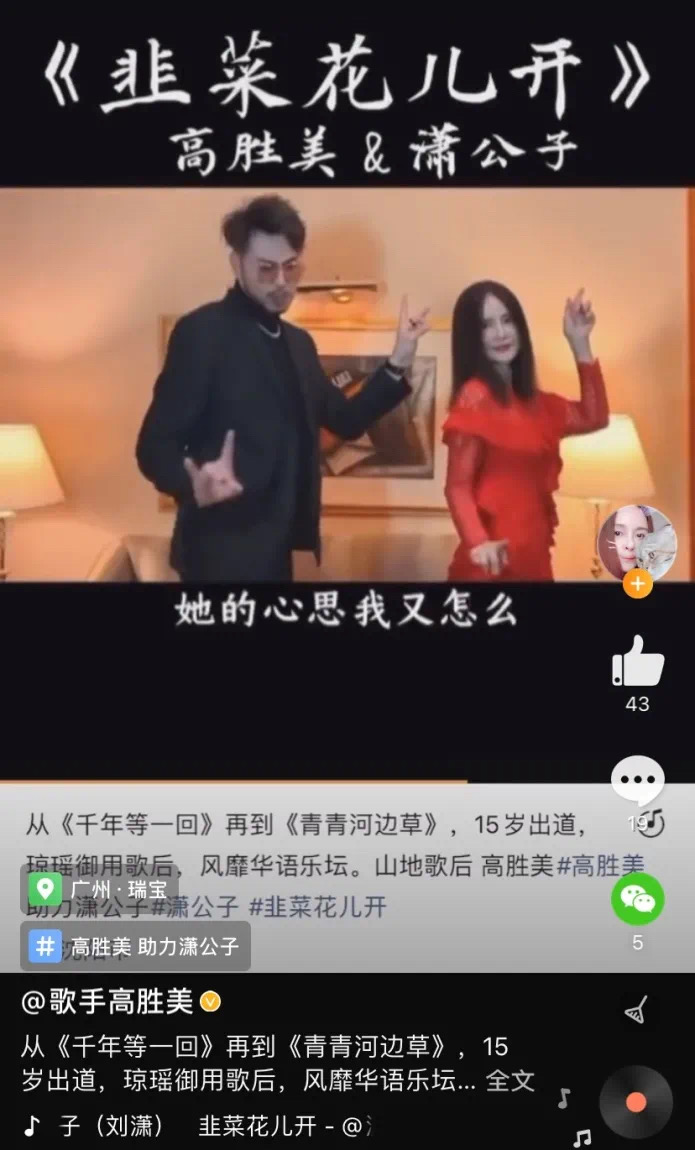Open the spinning music disc
Viewport: 695px width, 1150px height.
coord(635,1102)
